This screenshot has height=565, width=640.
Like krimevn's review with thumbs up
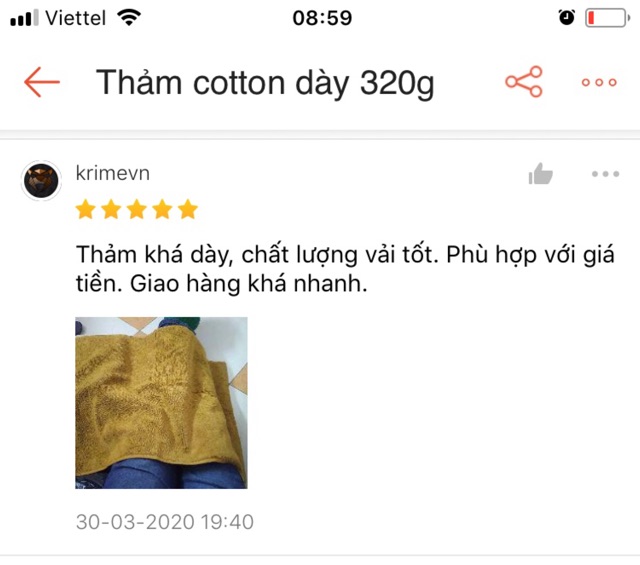point(540,175)
